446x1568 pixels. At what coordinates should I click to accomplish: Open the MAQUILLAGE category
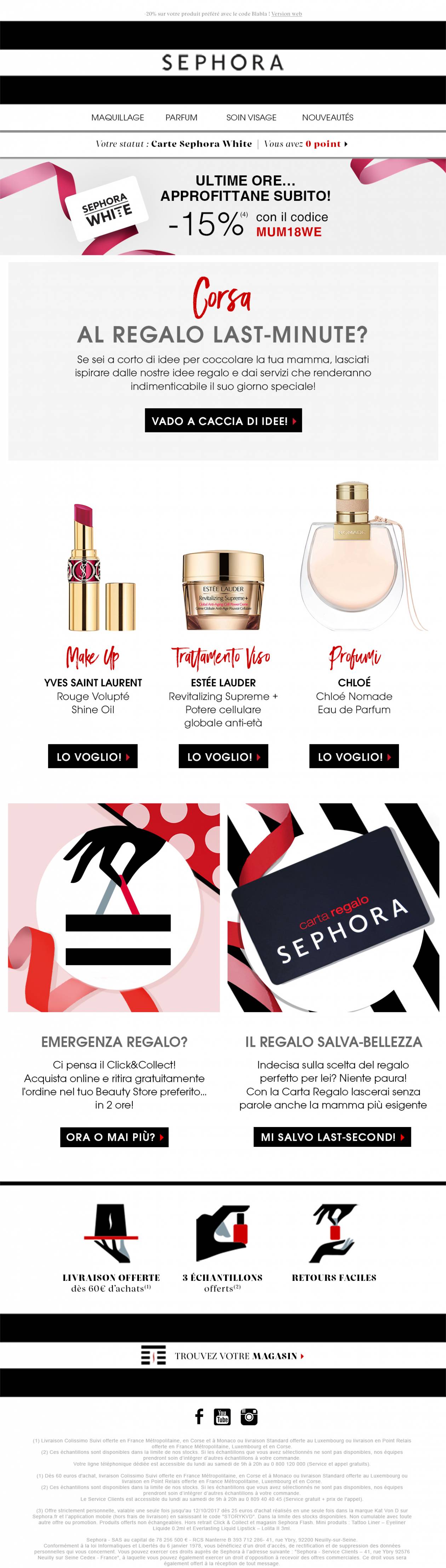pos(118,117)
